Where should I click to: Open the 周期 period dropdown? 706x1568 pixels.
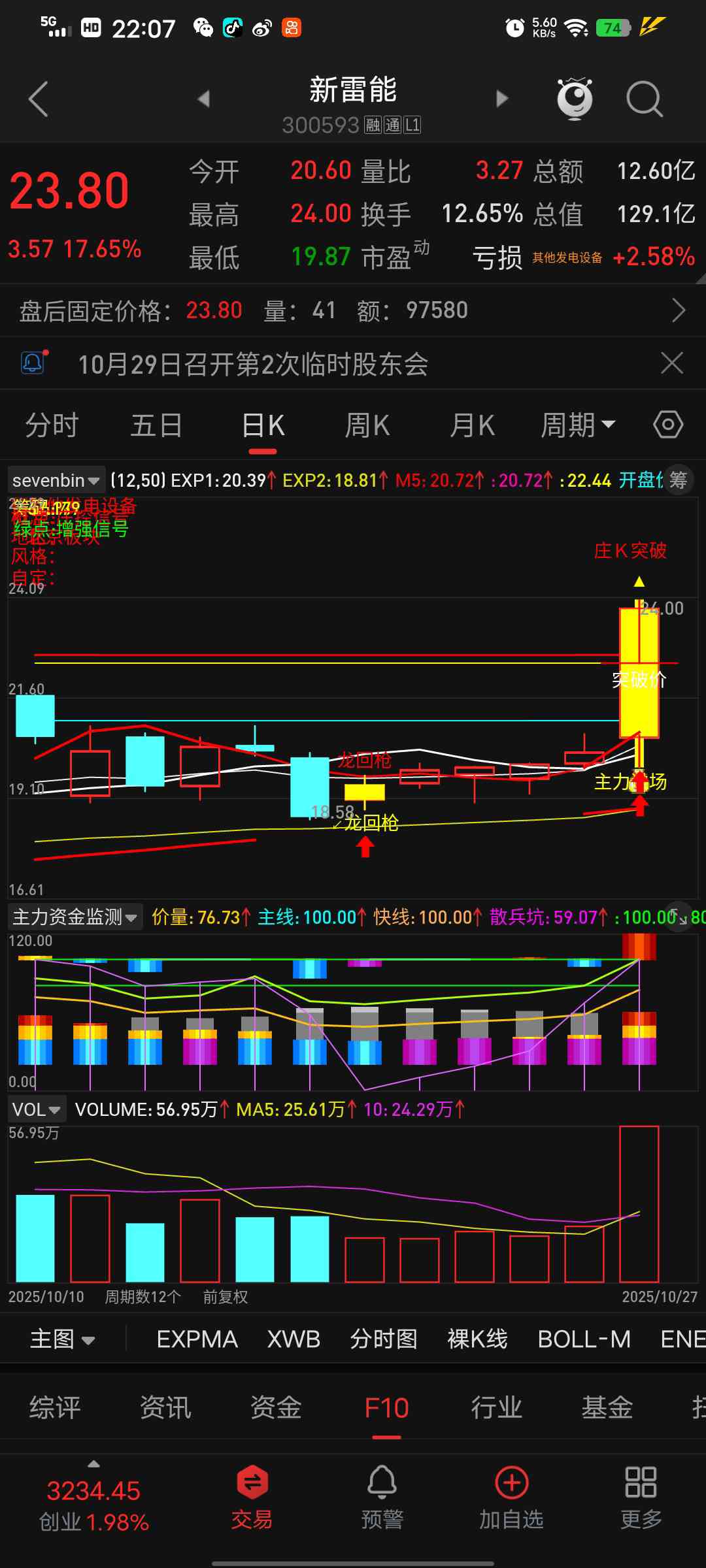(577, 426)
